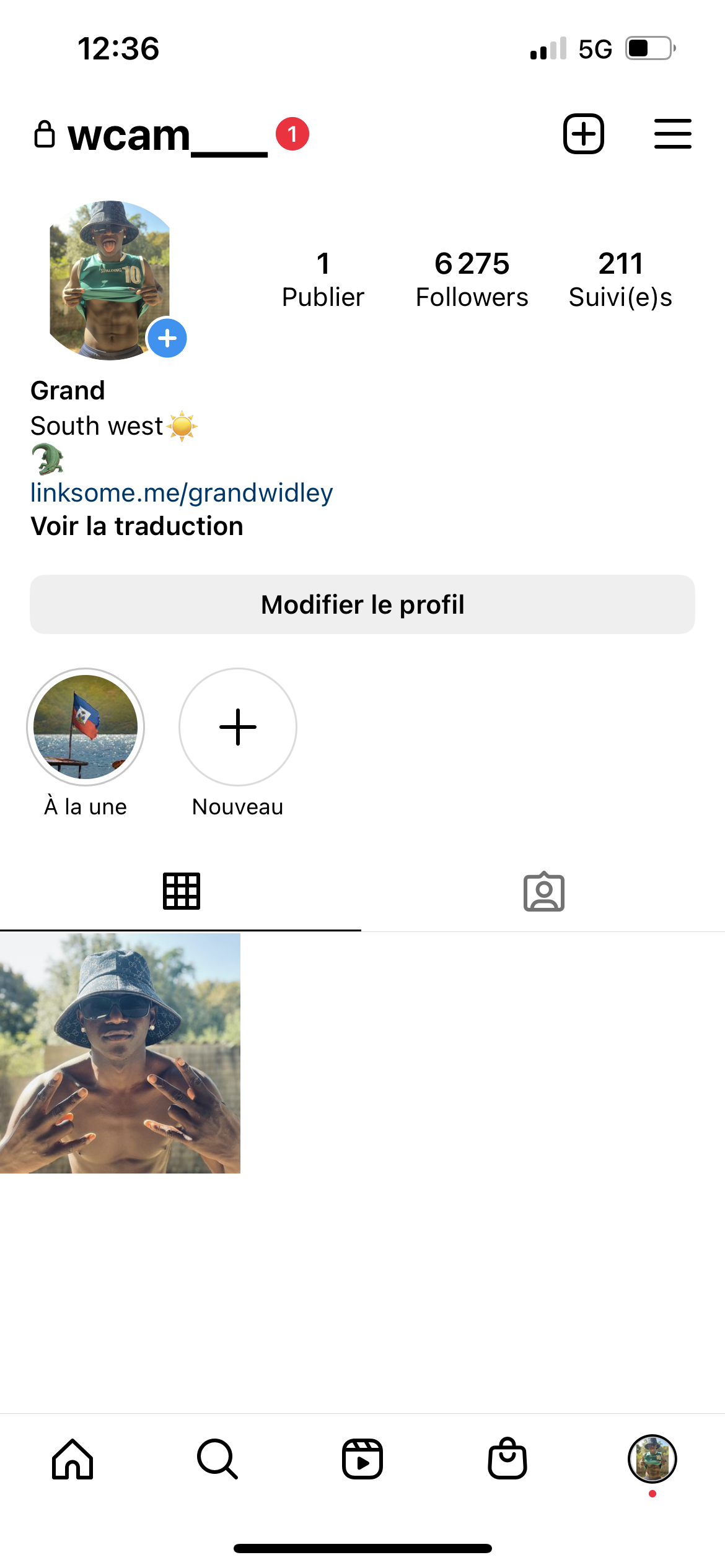This screenshot has width=725, height=1568.
Task: Open the hamburger menu
Action: pyautogui.click(x=672, y=134)
